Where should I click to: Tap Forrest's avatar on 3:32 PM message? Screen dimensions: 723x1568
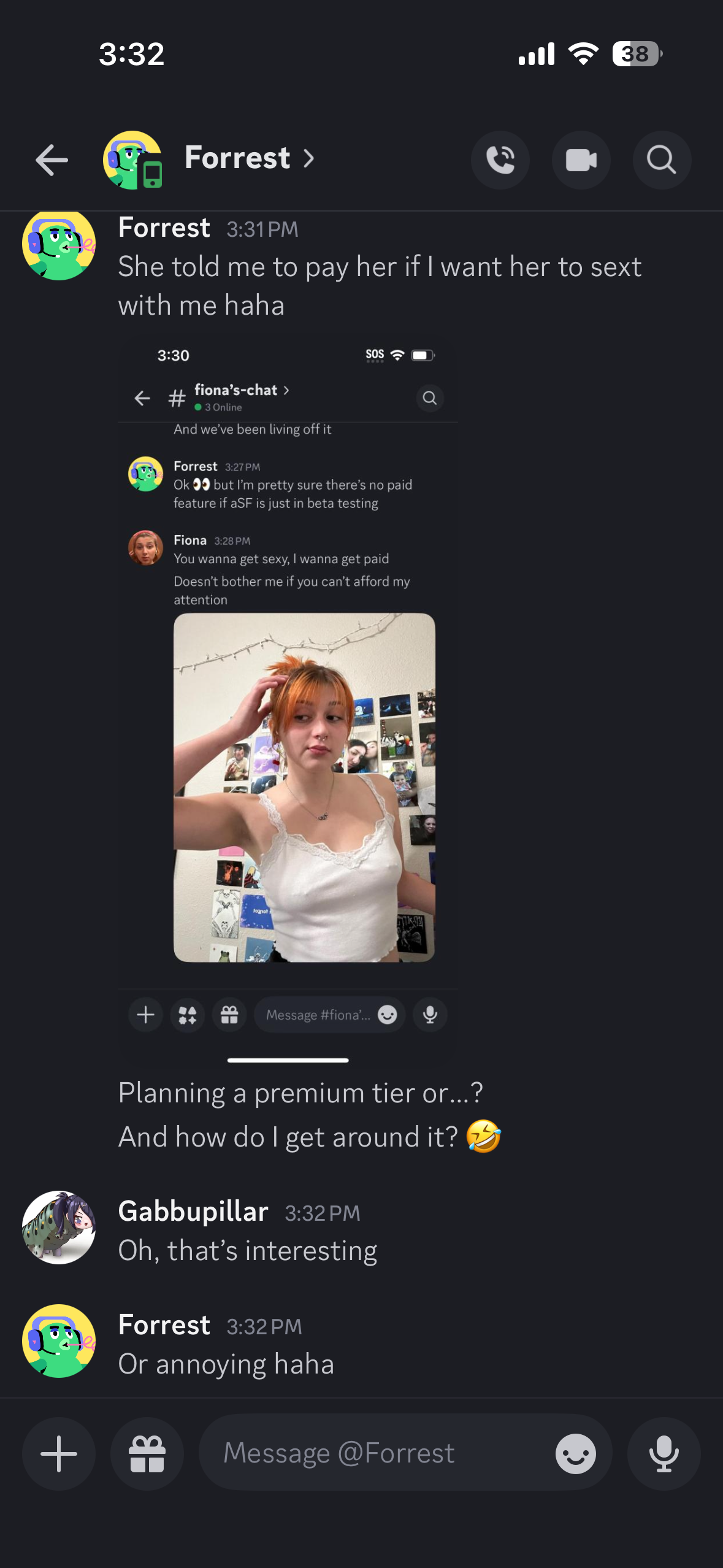pos(59,1340)
